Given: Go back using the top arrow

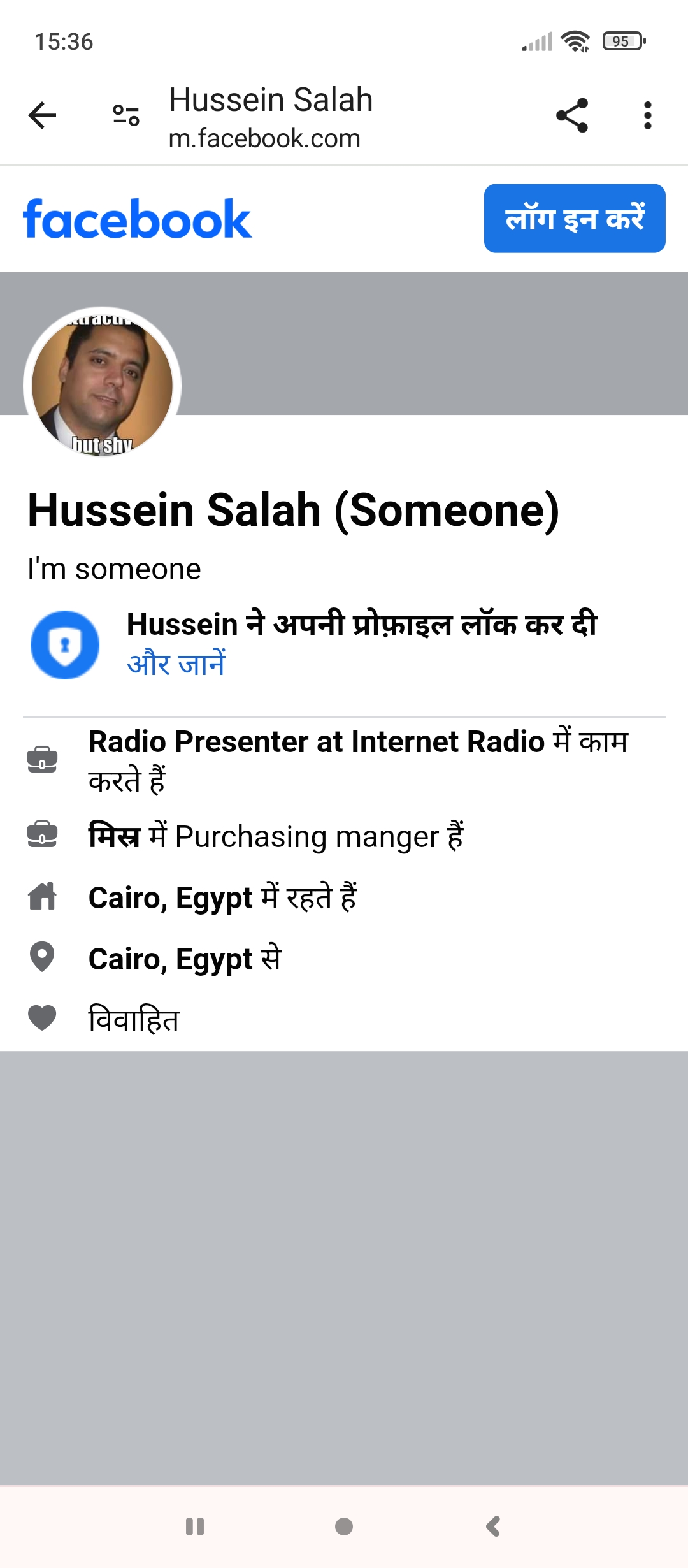Looking at the screenshot, I should coord(43,116).
